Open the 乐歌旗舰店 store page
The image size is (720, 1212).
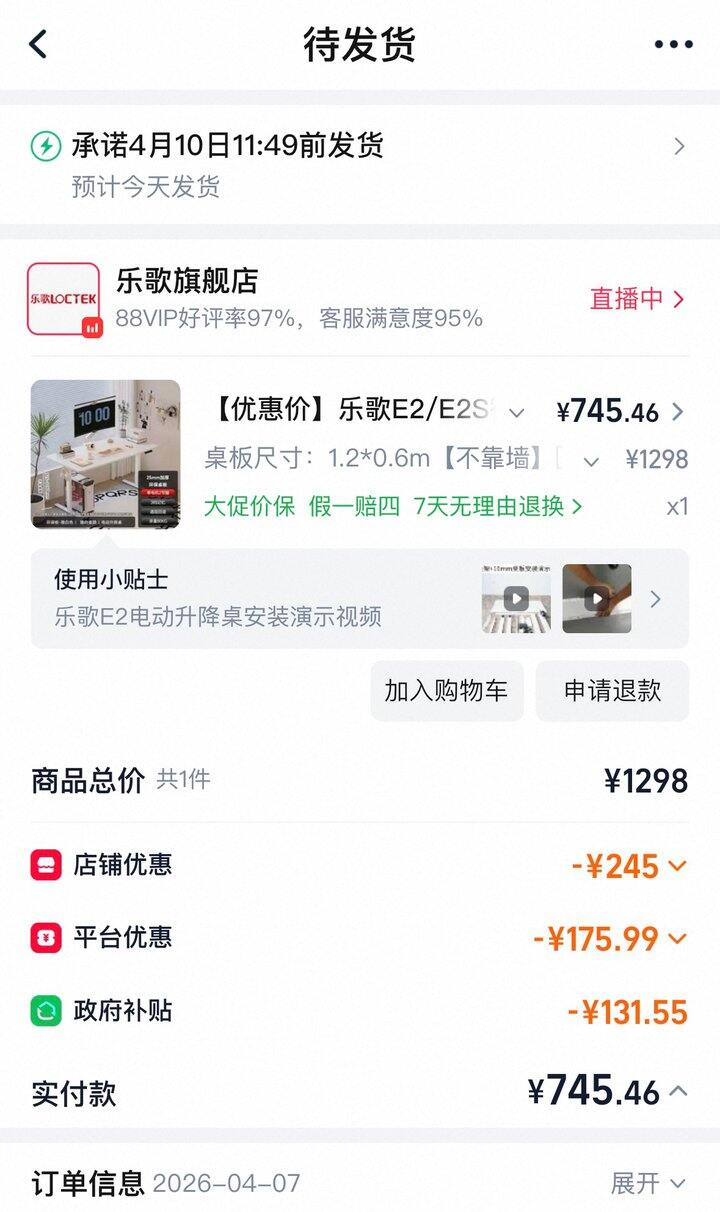(186, 281)
